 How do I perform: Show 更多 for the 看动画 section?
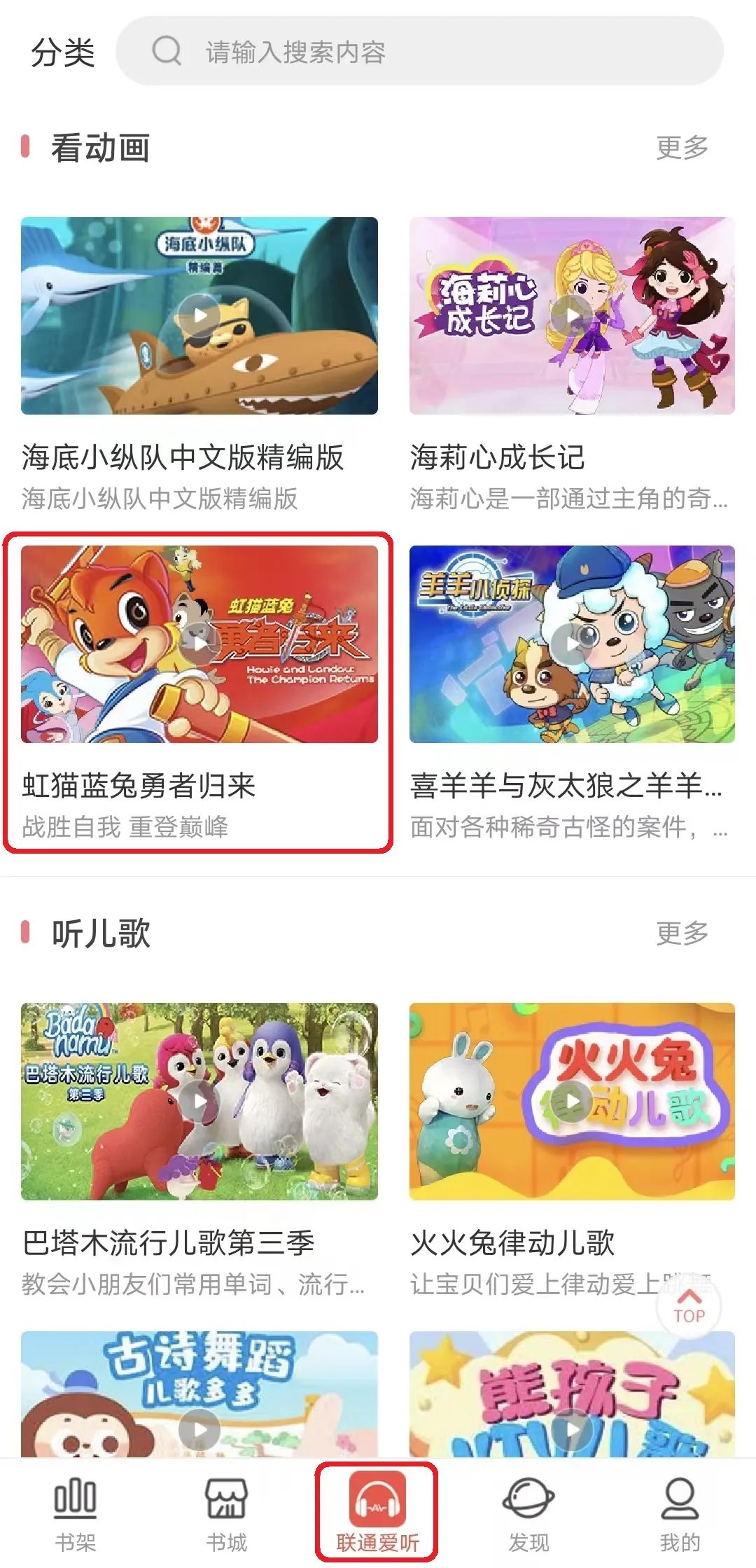(682, 147)
